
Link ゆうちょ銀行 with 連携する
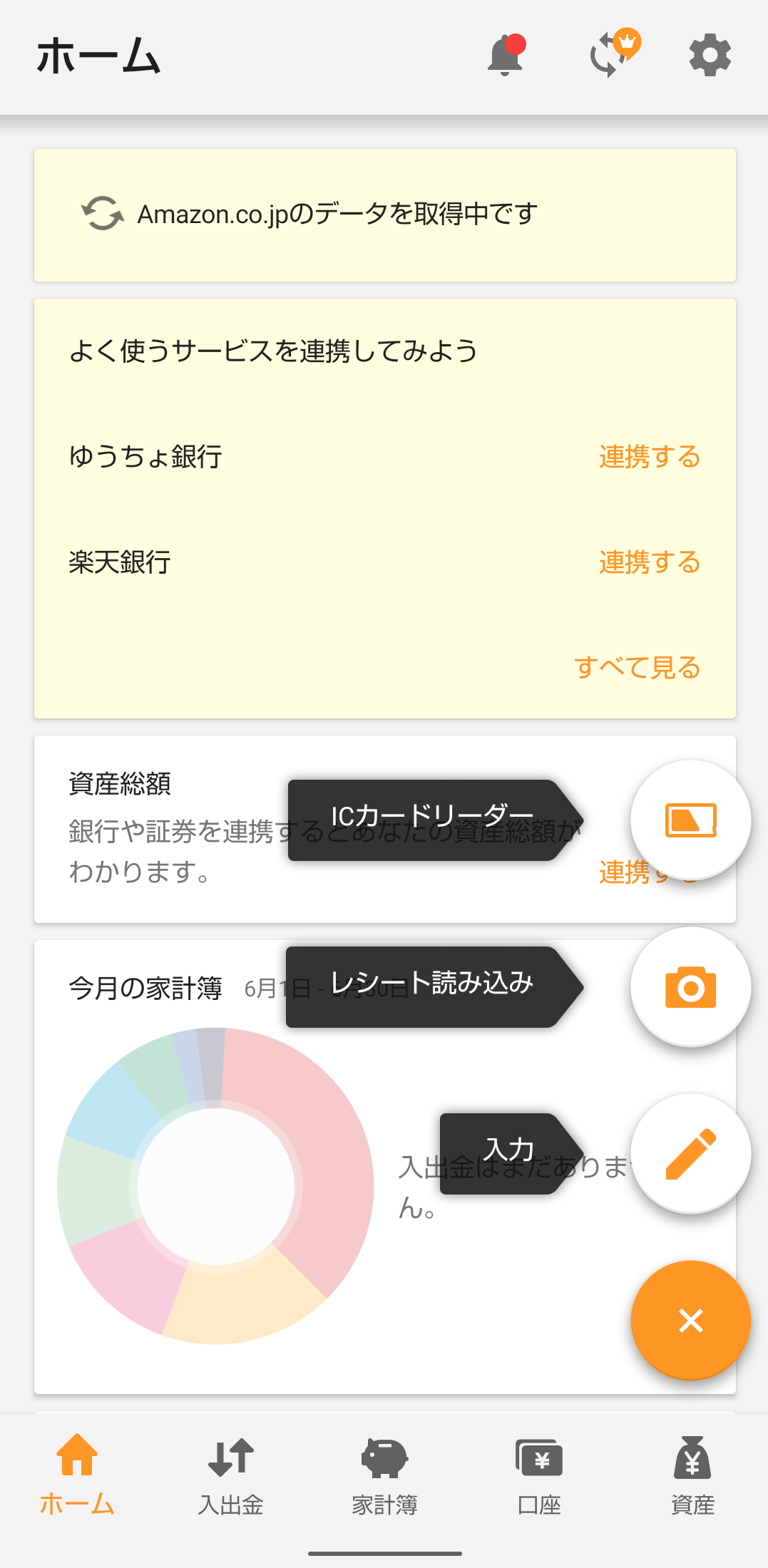coord(650,457)
